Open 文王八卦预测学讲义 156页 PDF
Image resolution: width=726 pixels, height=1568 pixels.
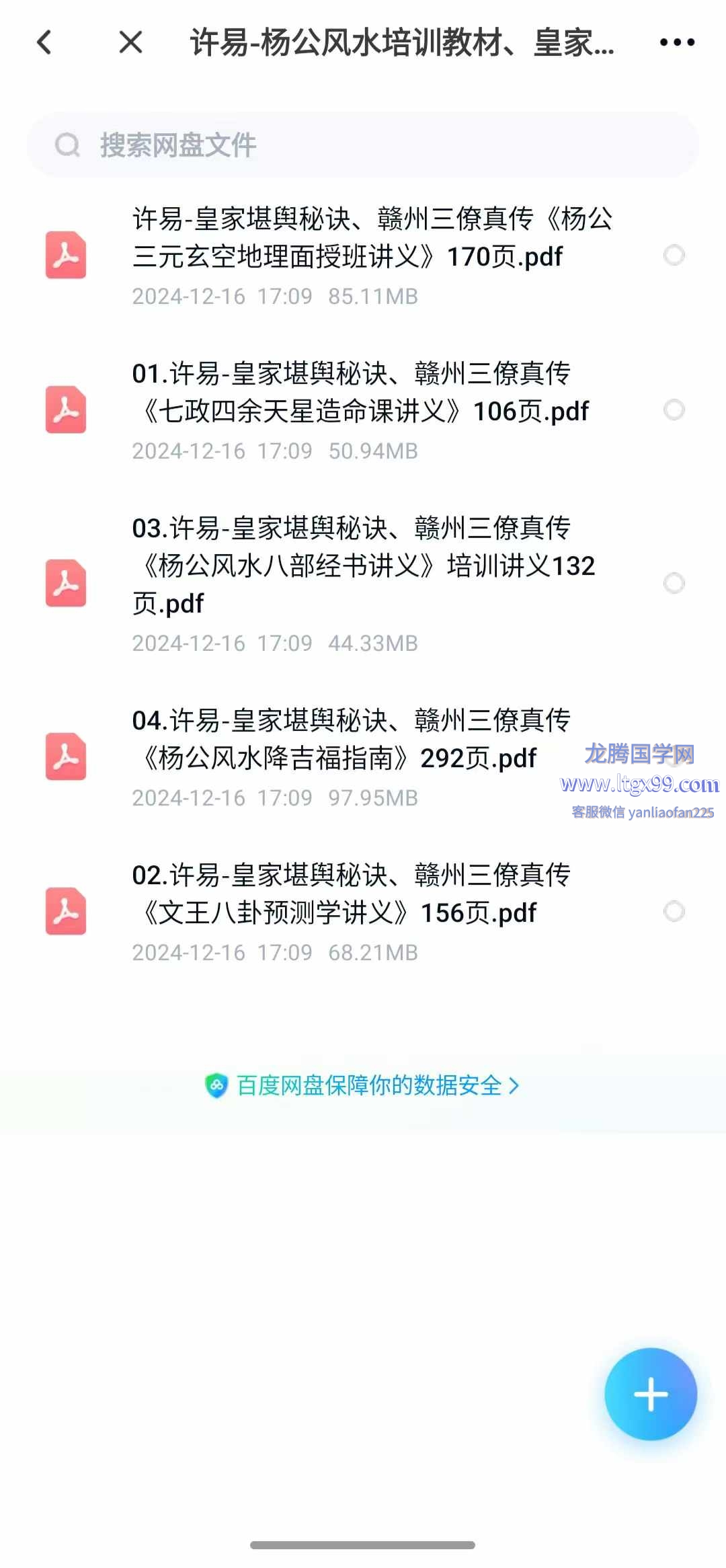[351, 894]
